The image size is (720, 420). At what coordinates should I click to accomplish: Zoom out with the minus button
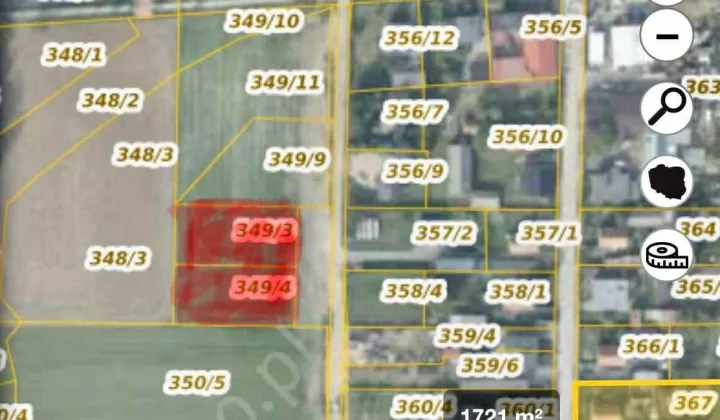pyautogui.click(x=666, y=37)
